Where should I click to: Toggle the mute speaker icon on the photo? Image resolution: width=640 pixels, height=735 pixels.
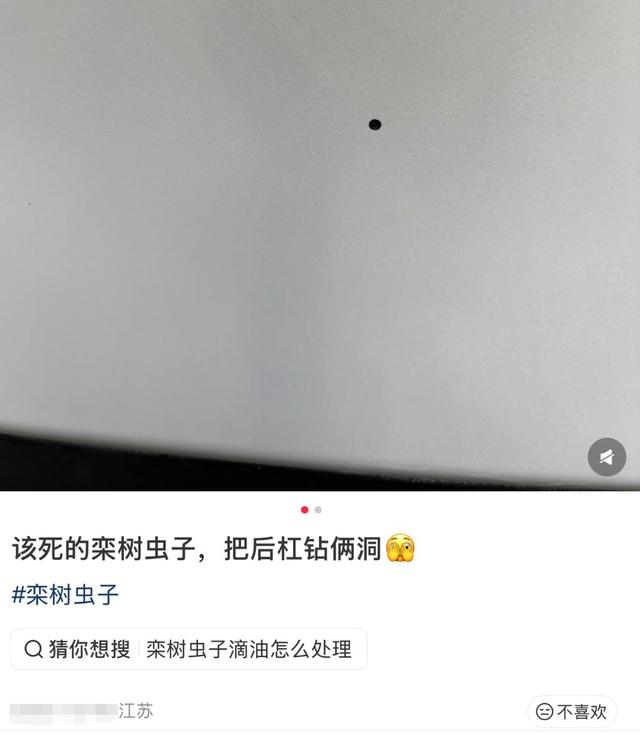(607, 457)
